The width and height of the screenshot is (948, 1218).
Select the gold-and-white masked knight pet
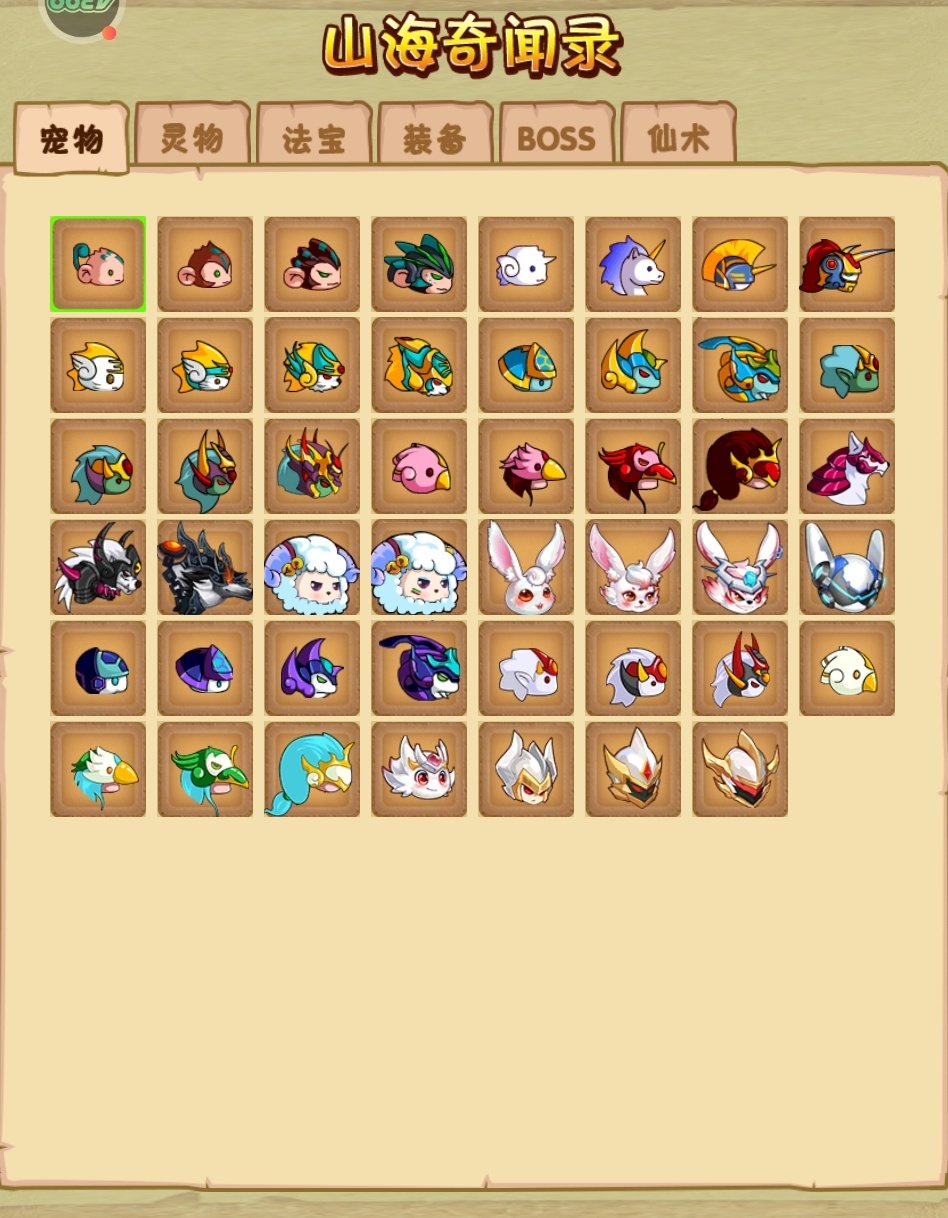click(740, 769)
